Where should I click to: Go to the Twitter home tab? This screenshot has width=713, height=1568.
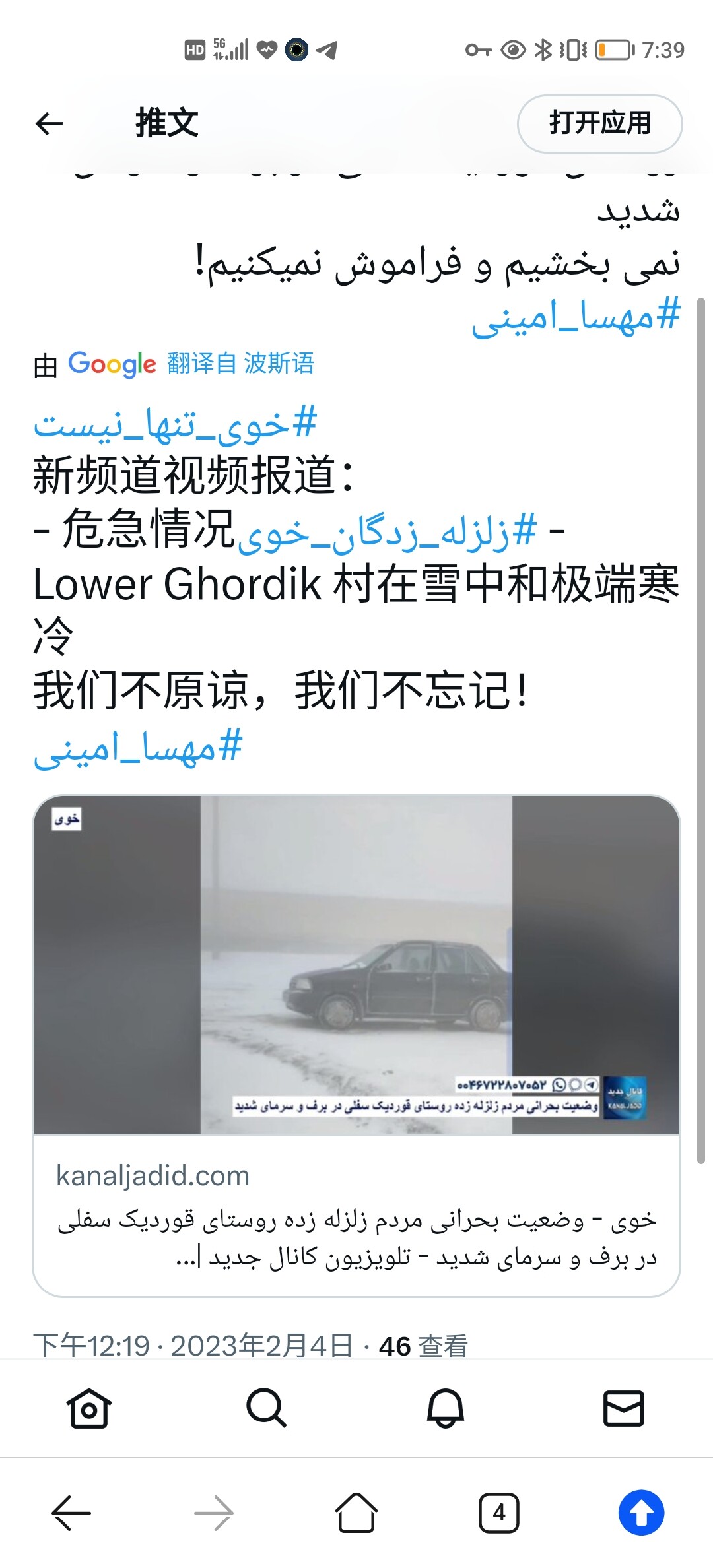88,1408
